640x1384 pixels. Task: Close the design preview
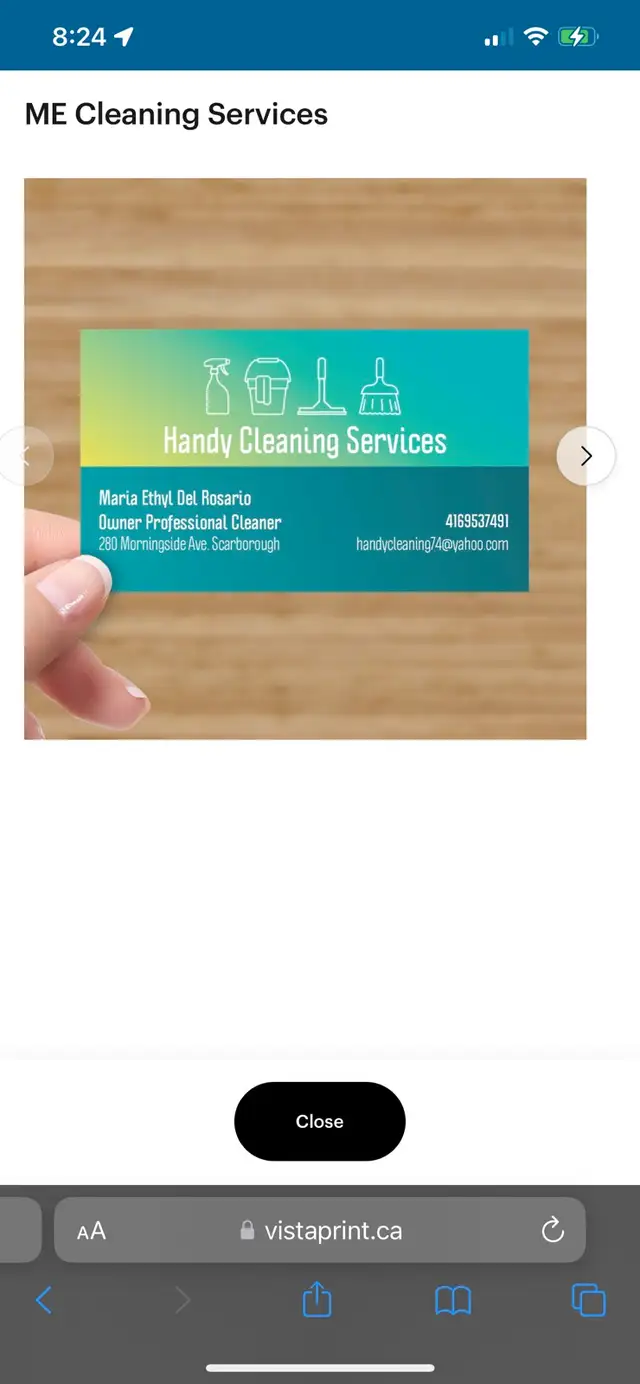pyautogui.click(x=320, y=1121)
